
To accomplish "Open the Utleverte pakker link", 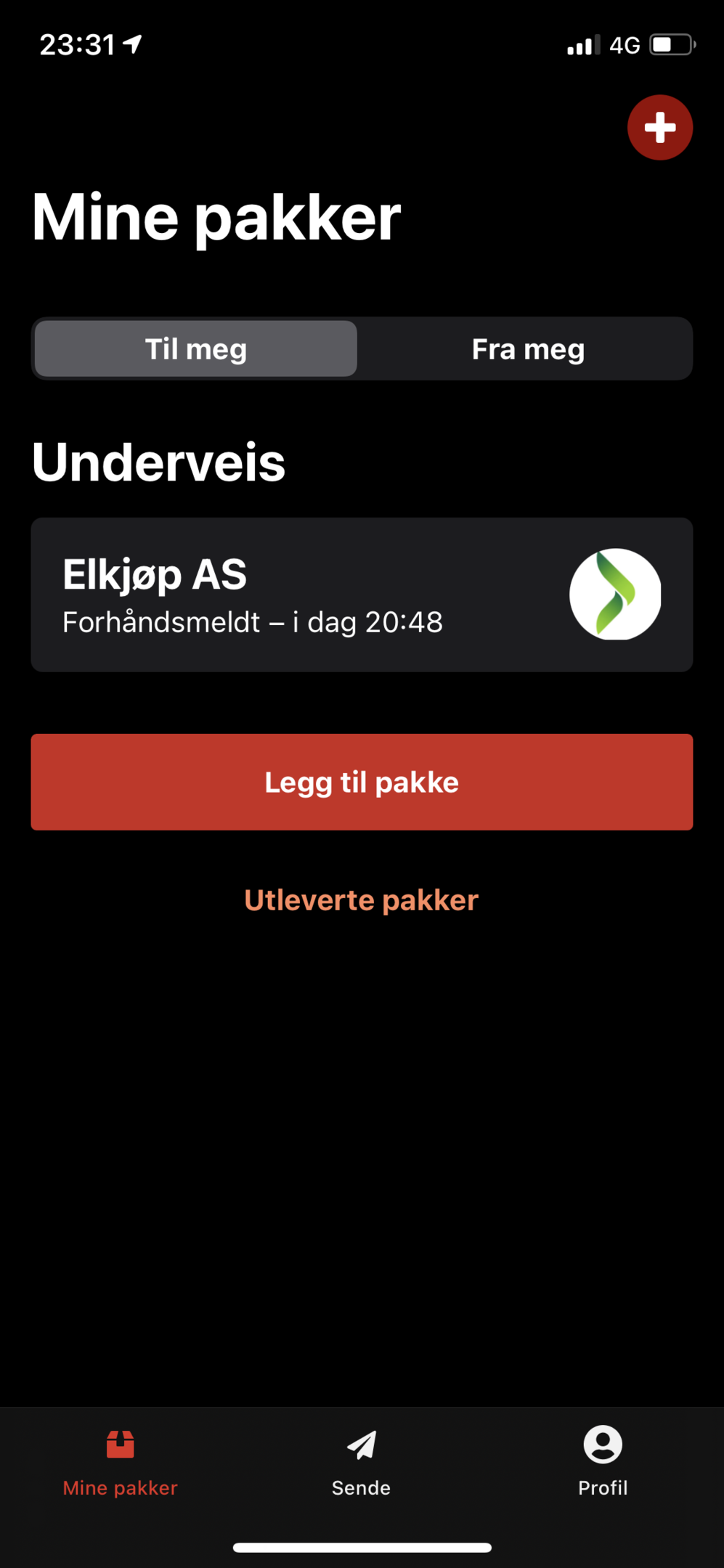I will coord(362,900).
